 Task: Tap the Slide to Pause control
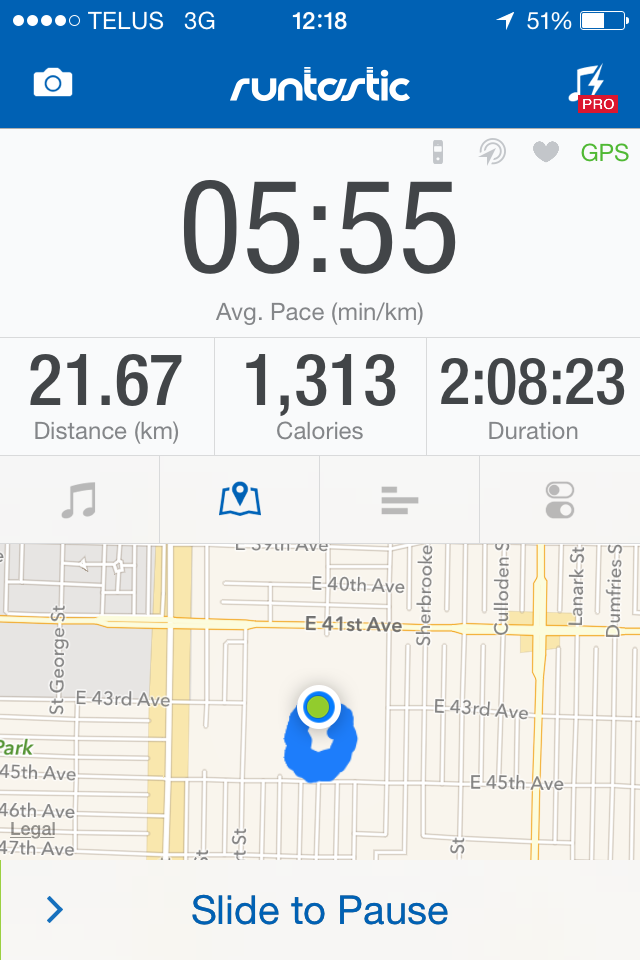(319, 910)
